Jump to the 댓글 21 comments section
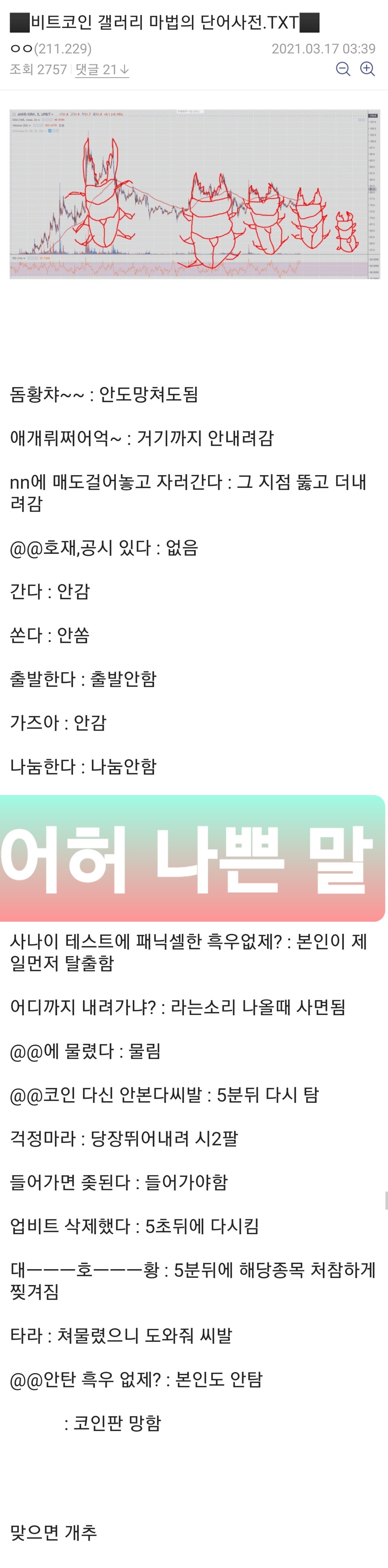 coord(102,70)
